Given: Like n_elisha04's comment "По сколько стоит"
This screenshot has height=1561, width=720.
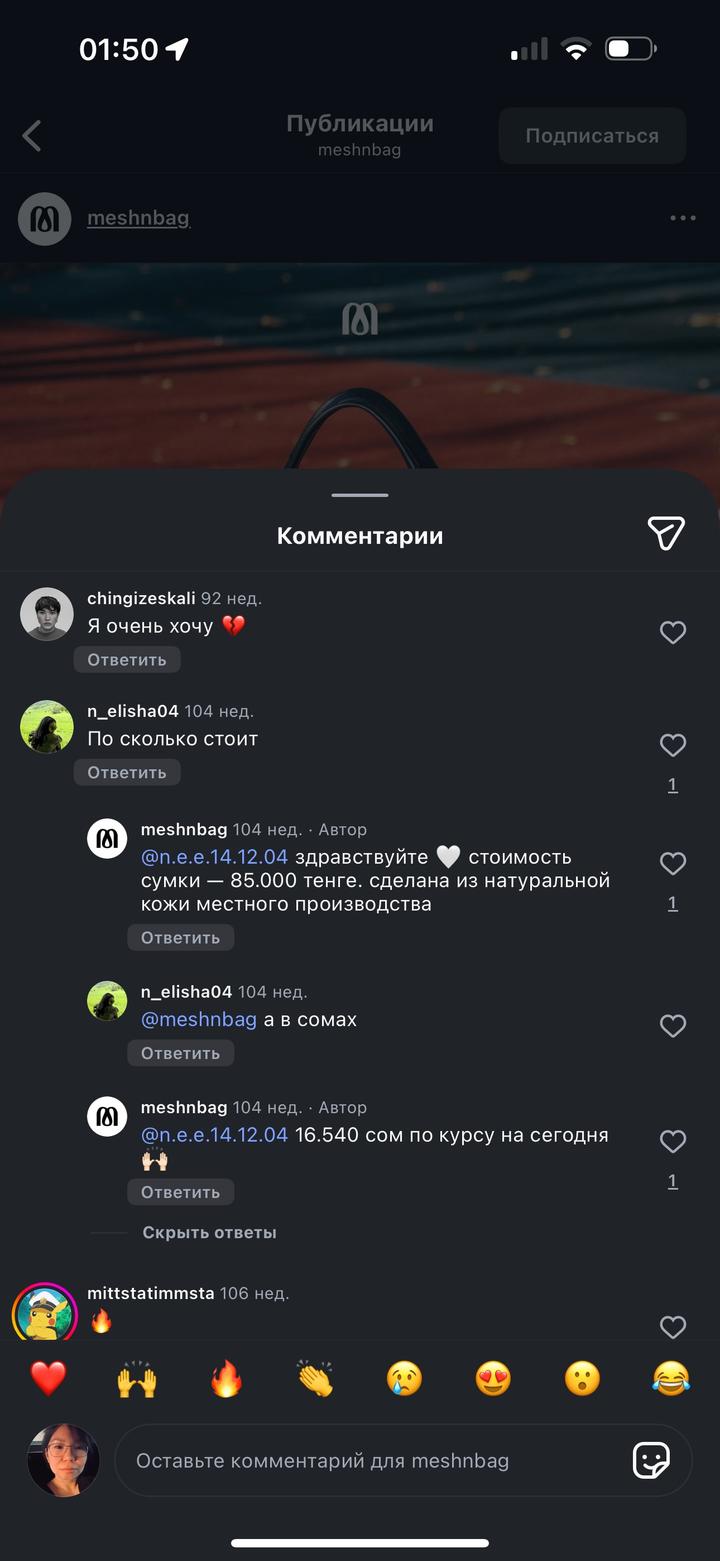Looking at the screenshot, I should 673,745.
